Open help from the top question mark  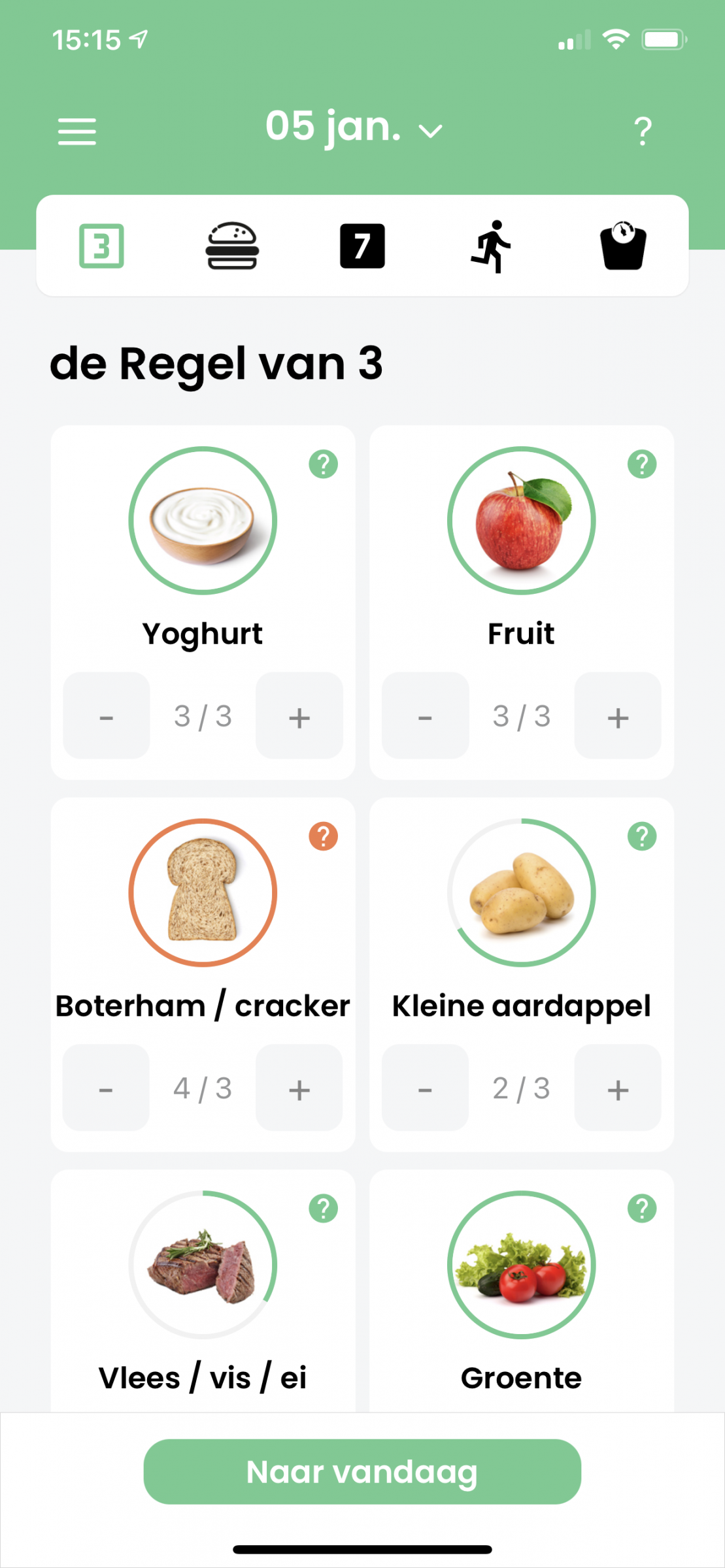tap(643, 131)
